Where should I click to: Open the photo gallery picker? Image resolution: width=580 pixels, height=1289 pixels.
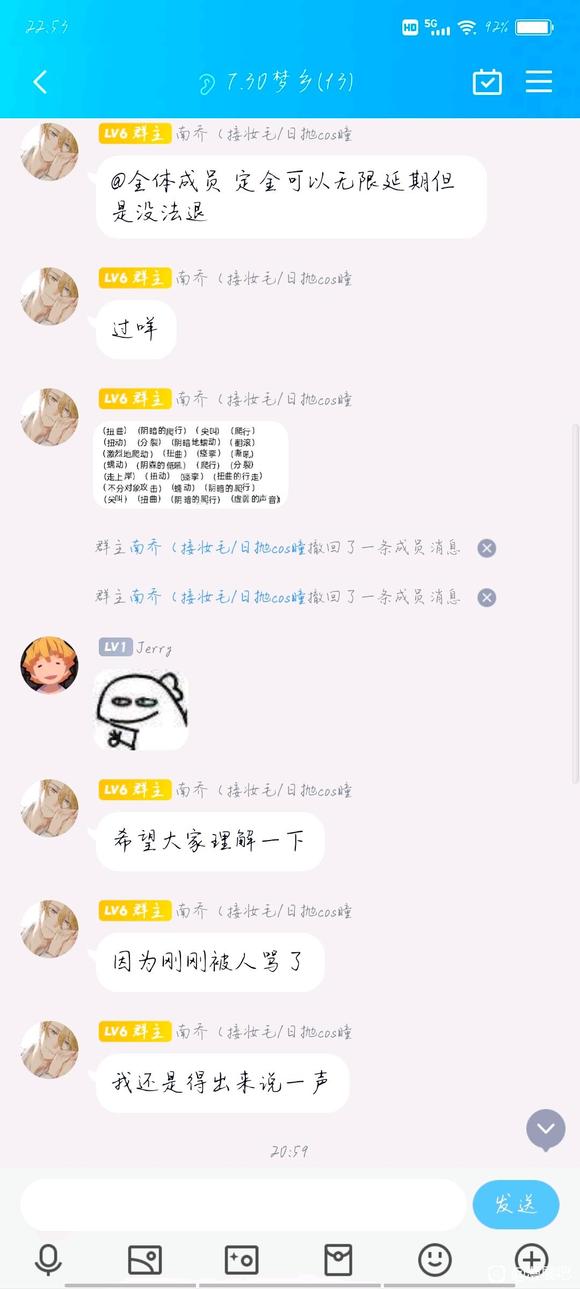(145, 1260)
